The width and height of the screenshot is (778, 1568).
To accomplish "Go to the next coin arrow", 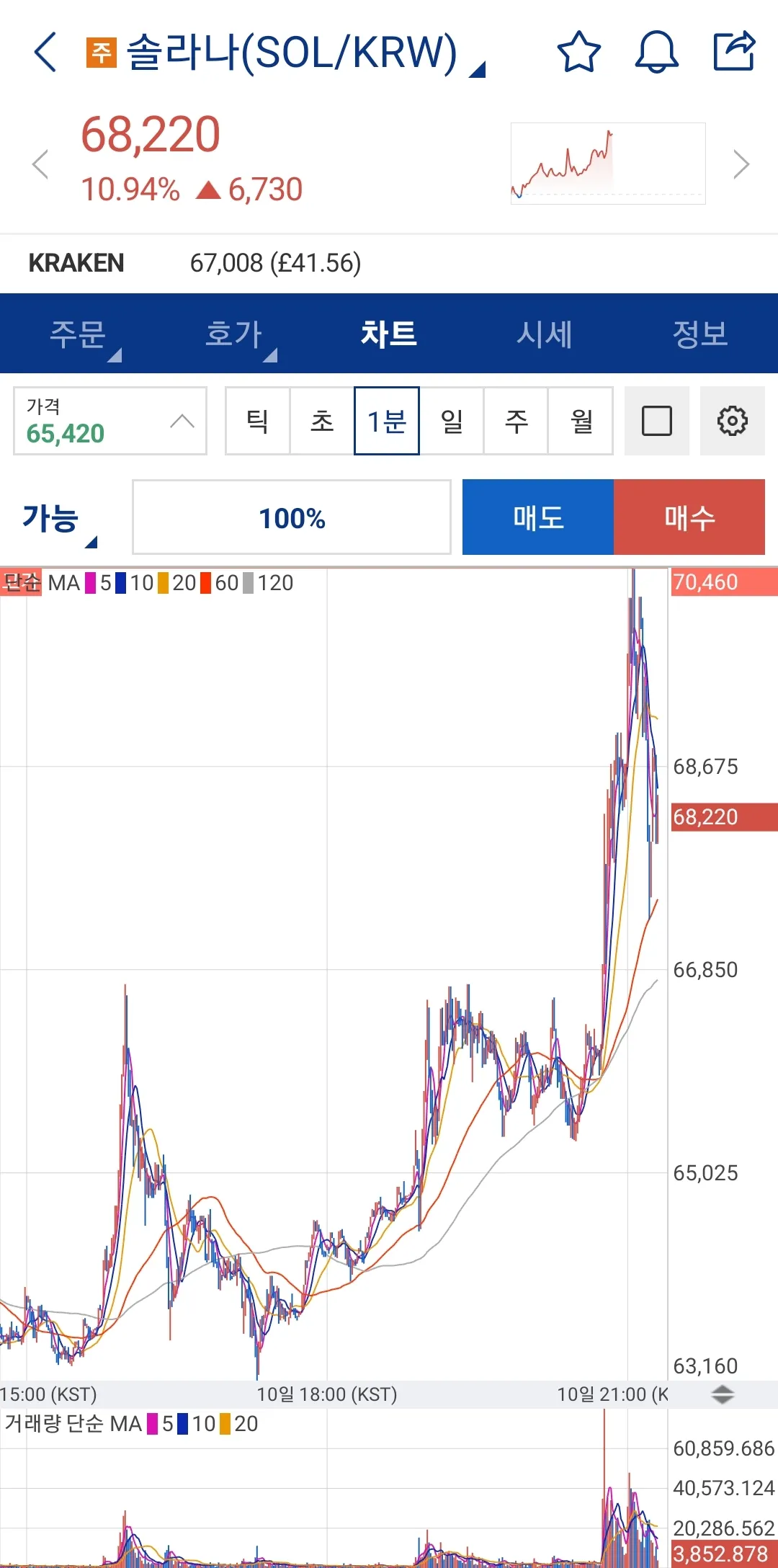I will 741,164.
